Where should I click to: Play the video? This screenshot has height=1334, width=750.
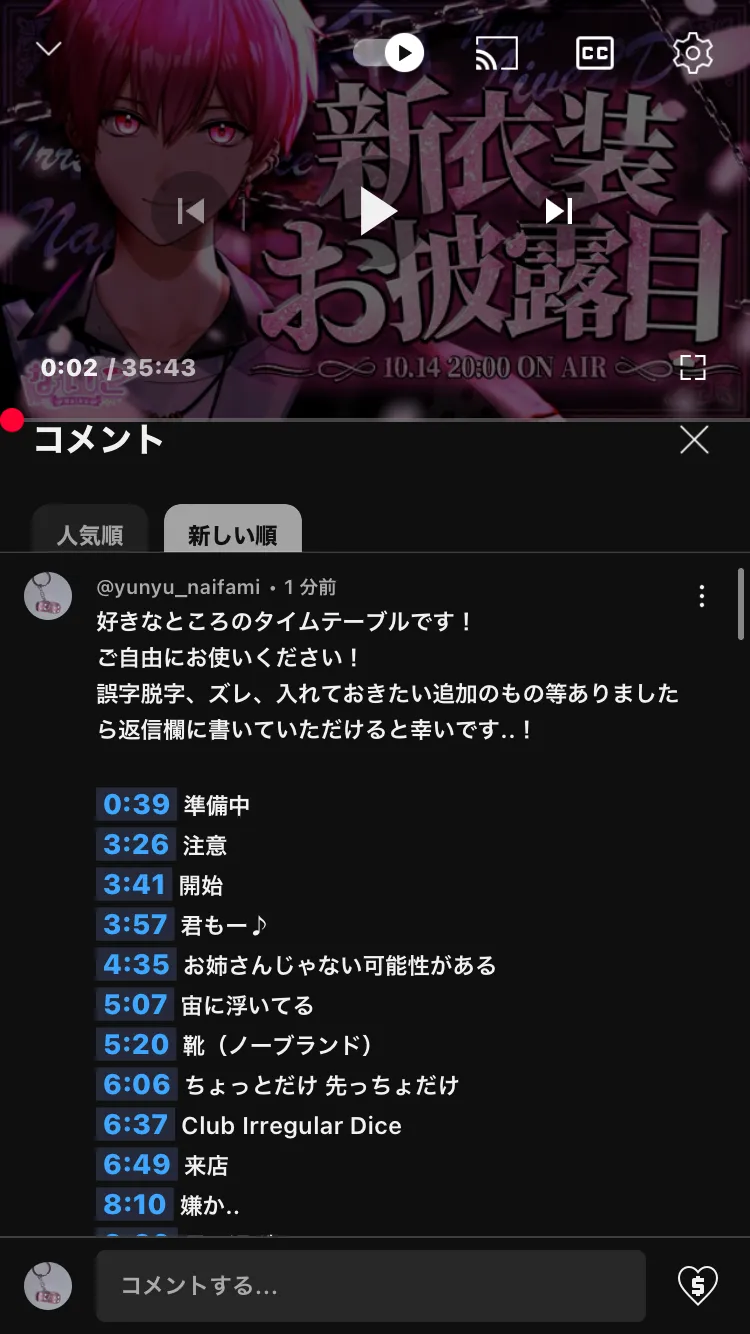(x=377, y=210)
